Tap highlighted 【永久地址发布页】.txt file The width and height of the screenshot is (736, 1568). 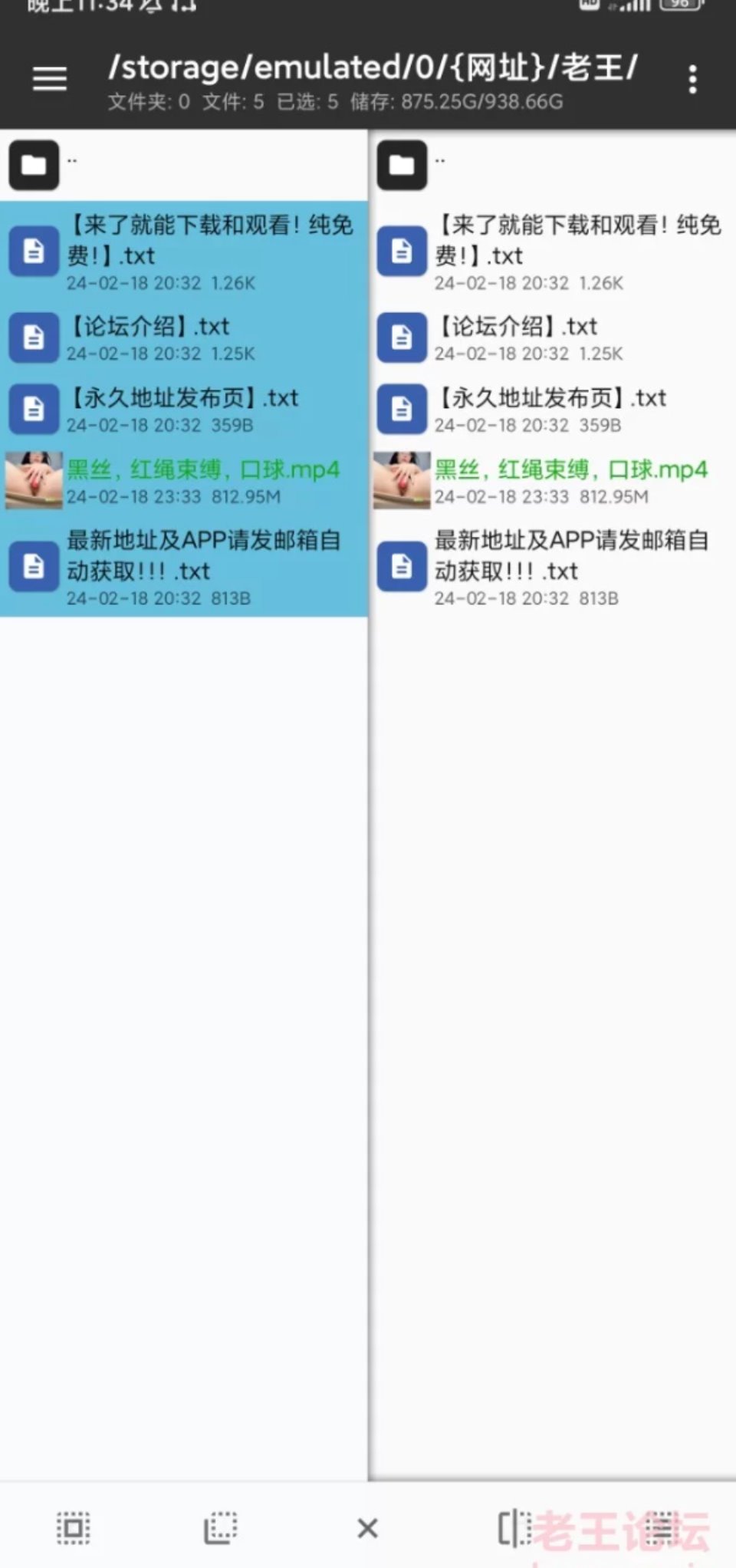coord(184,409)
